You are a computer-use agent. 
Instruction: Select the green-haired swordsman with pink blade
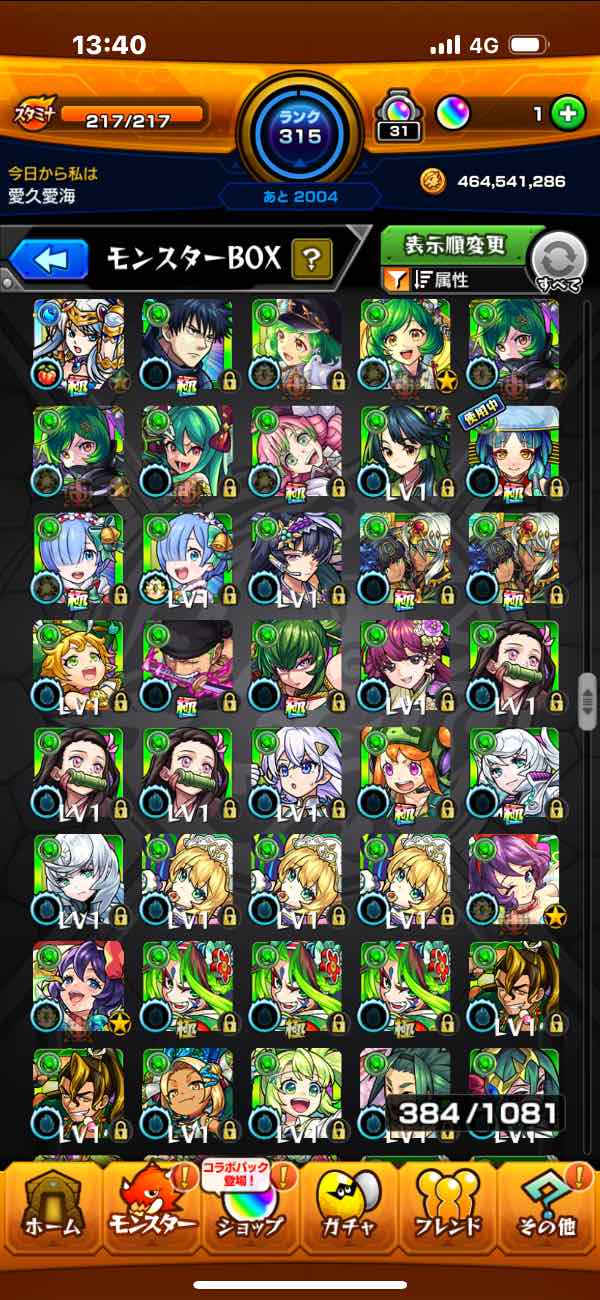[187, 666]
